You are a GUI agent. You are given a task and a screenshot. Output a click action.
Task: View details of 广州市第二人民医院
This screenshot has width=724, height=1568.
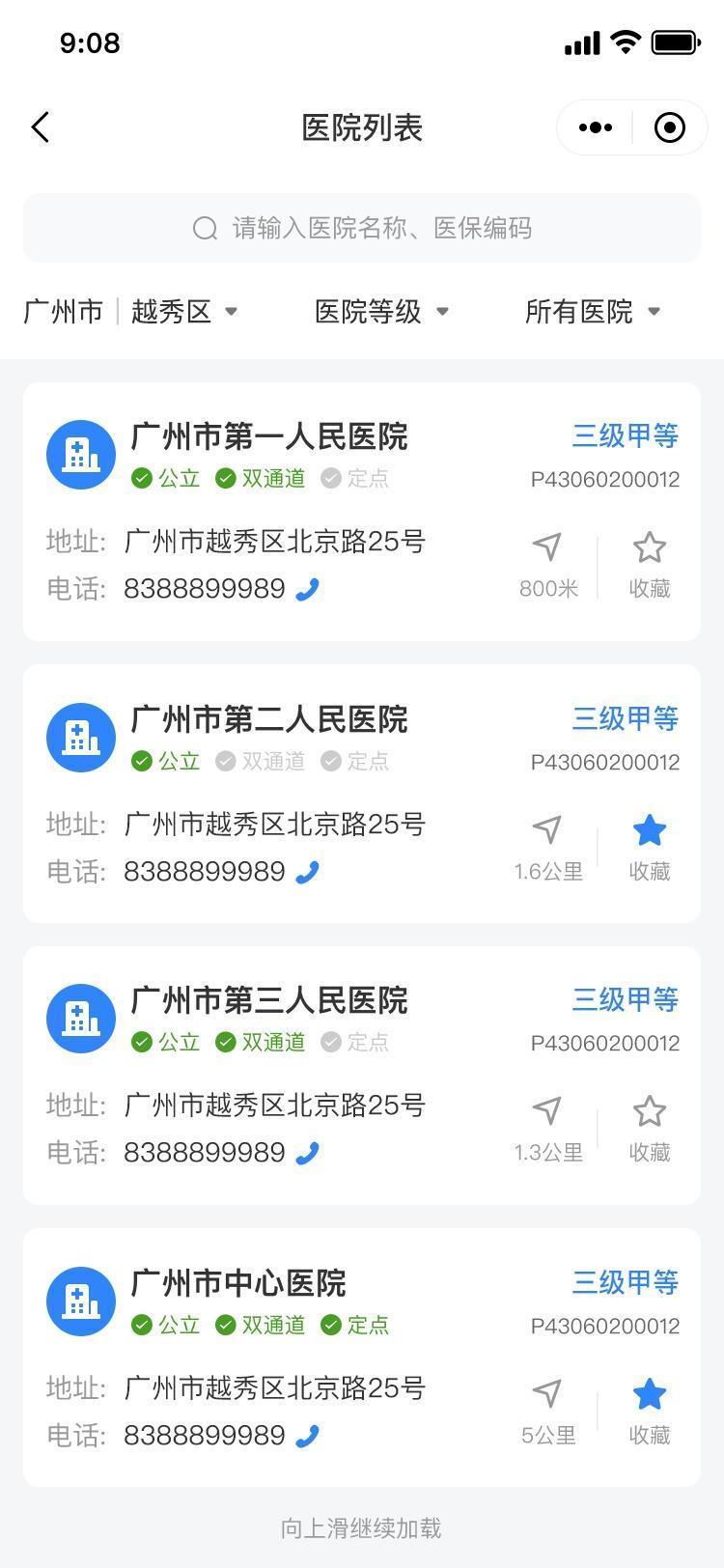point(269,719)
